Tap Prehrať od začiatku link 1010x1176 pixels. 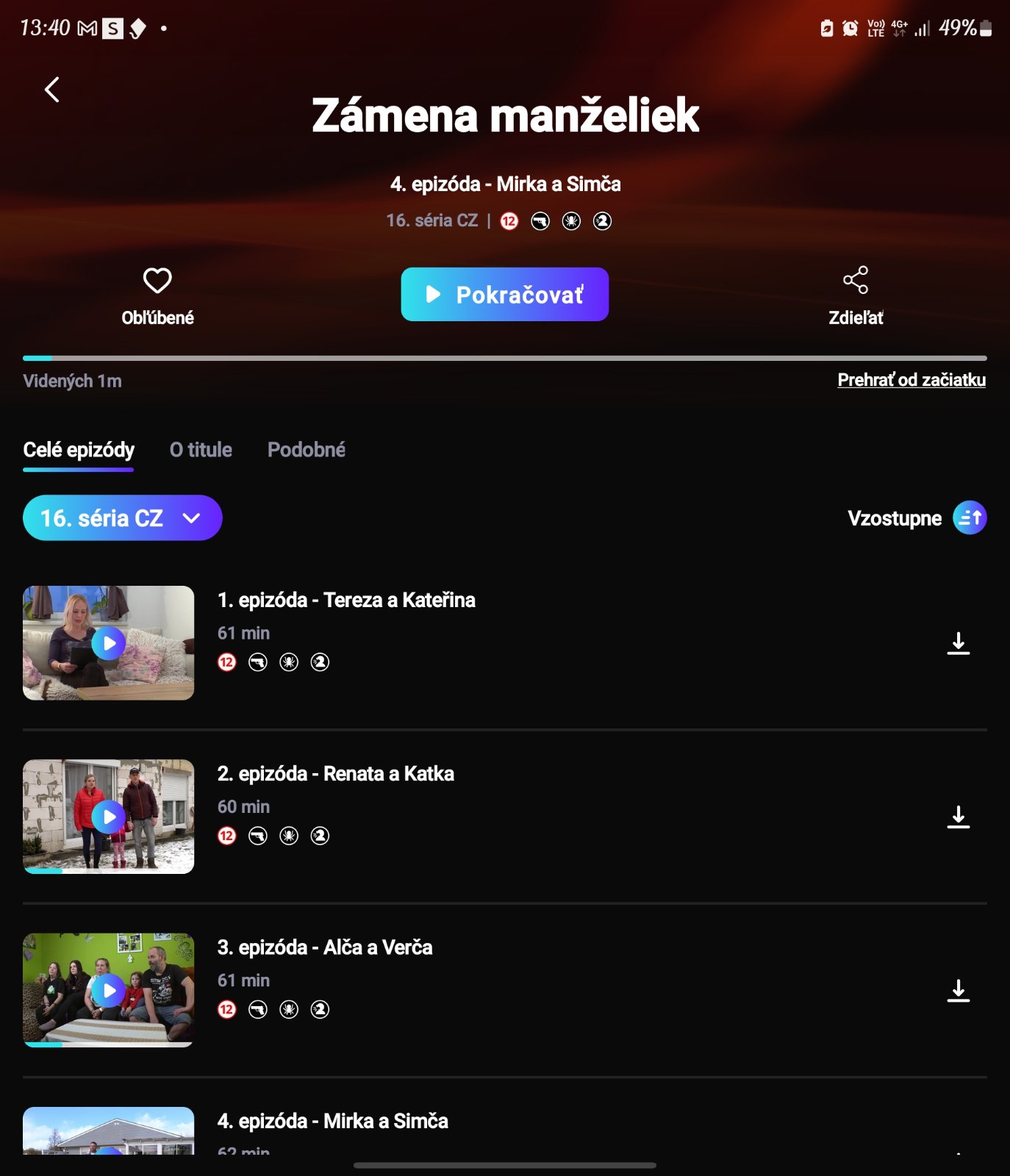(911, 380)
